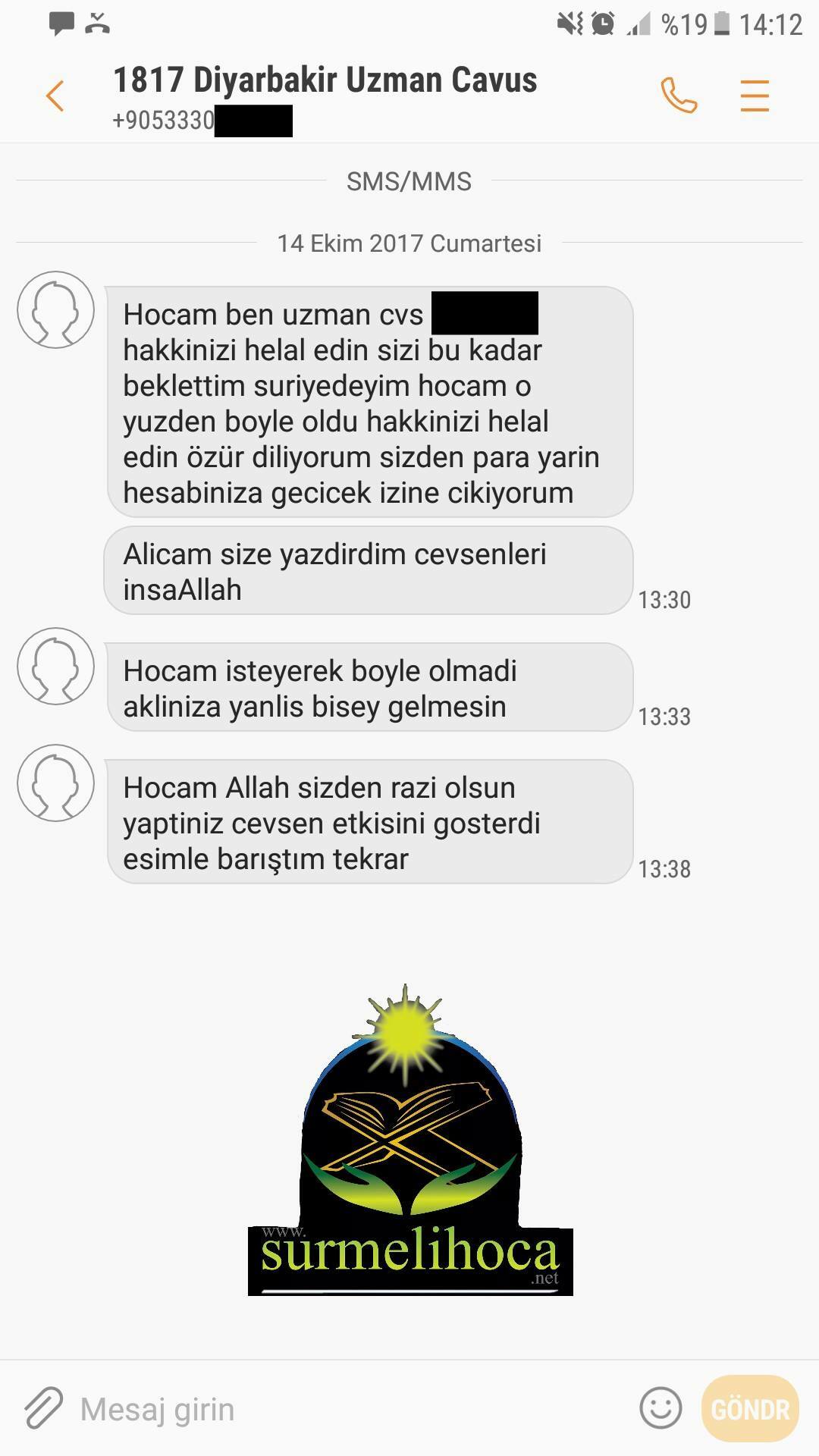Call 1817 Diyarbakir Uzman Cavus
819x1456 pixels.
tap(679, 96)
